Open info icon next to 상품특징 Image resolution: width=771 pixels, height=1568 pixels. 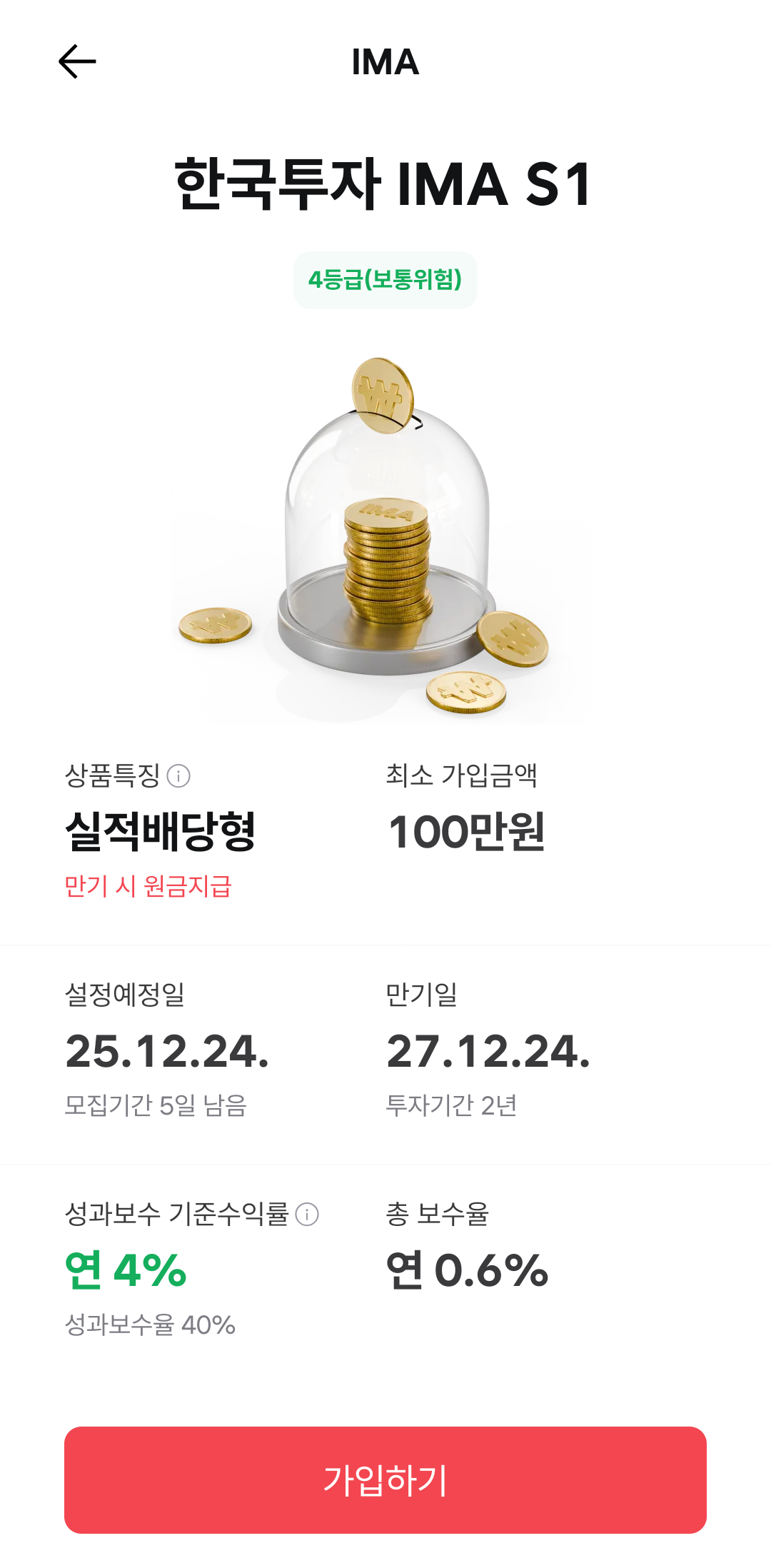coord(178,775)
